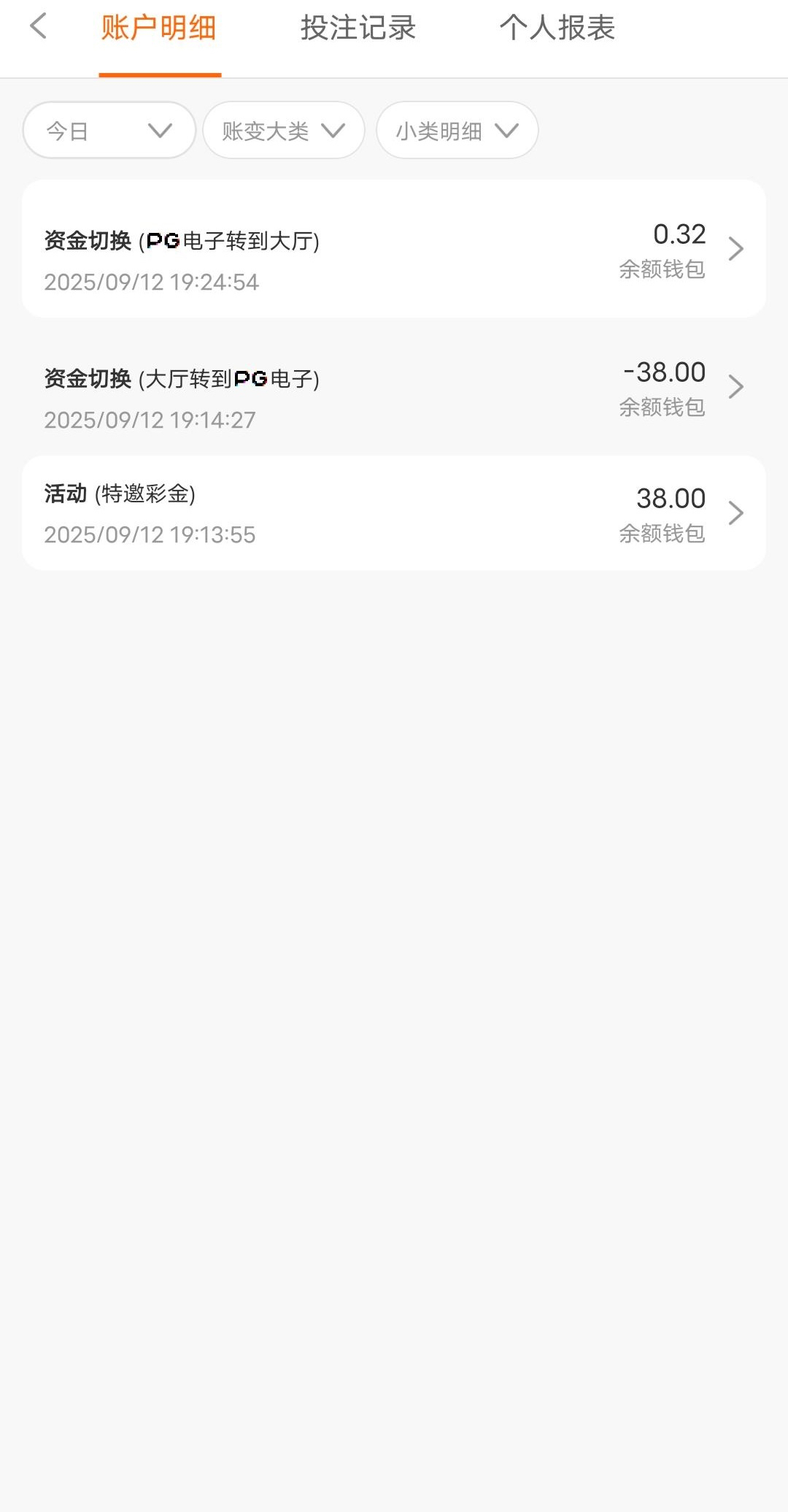This screenshot has height=1512, width=788.
Task: Open the 活动 特邀彩金 38.00 record
Action: 394,513
